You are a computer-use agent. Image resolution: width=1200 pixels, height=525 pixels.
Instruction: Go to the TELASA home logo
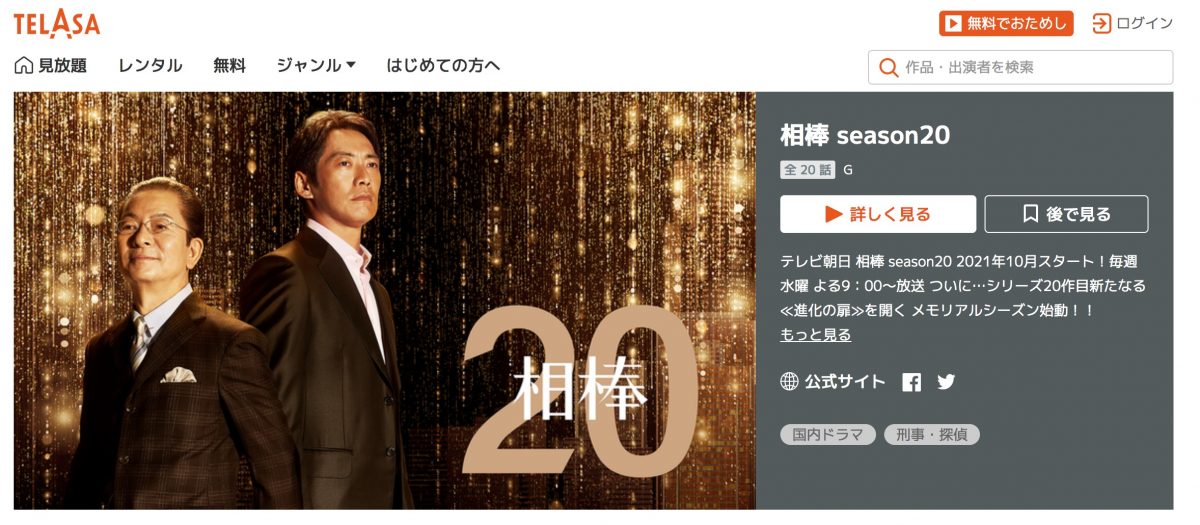click(57, 23)
